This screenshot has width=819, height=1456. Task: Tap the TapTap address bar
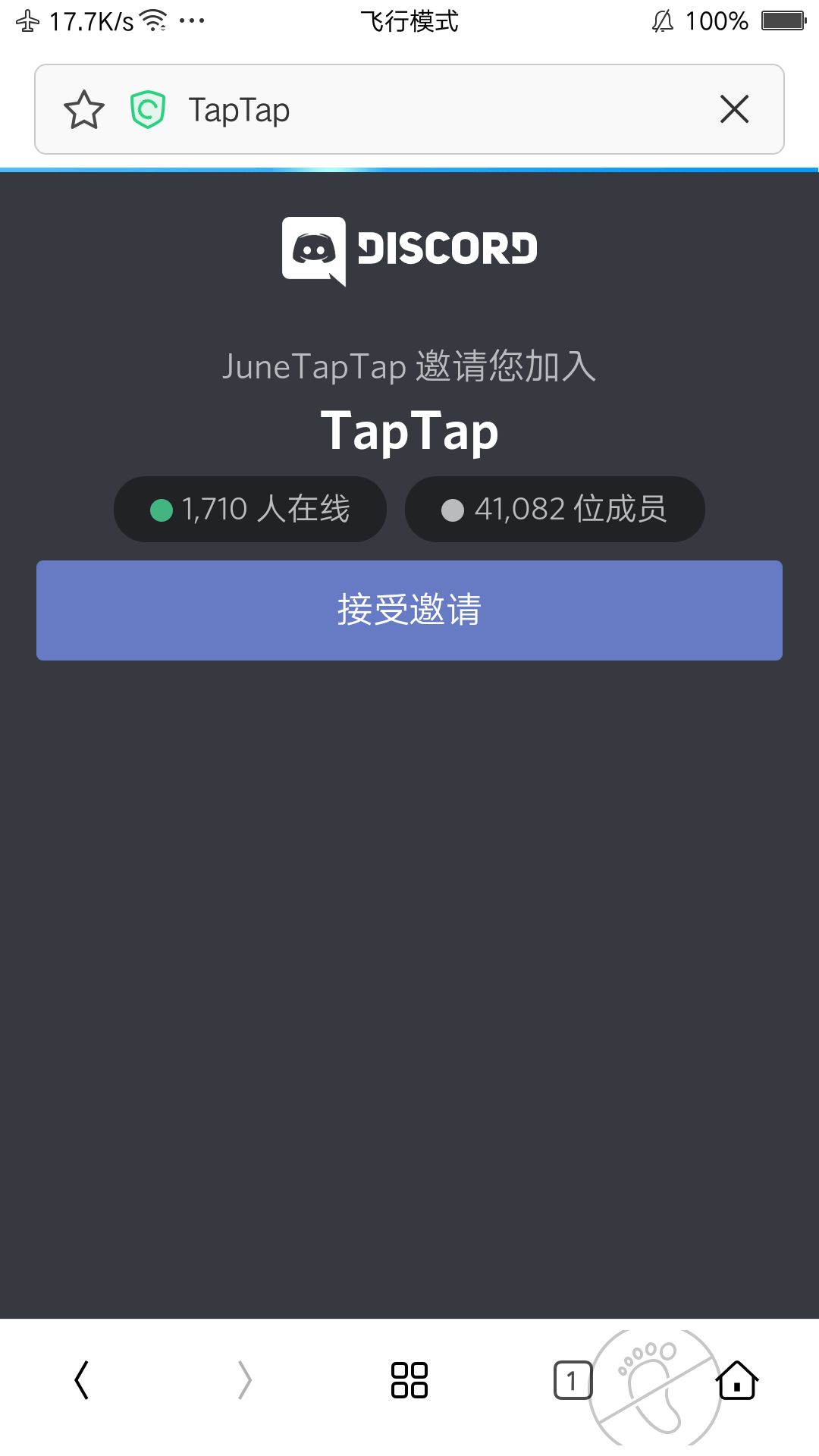point(409,109)
